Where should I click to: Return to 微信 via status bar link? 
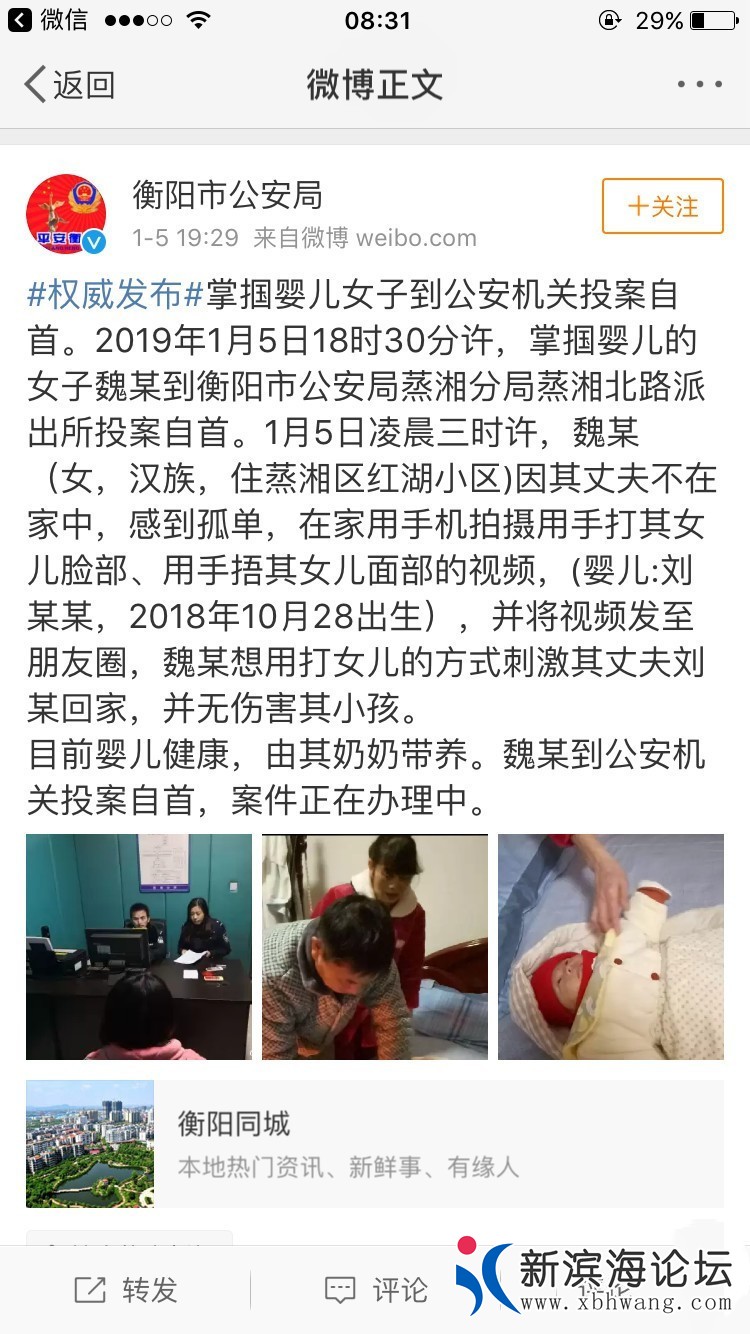pyautogui.click(x=48, y=20)
